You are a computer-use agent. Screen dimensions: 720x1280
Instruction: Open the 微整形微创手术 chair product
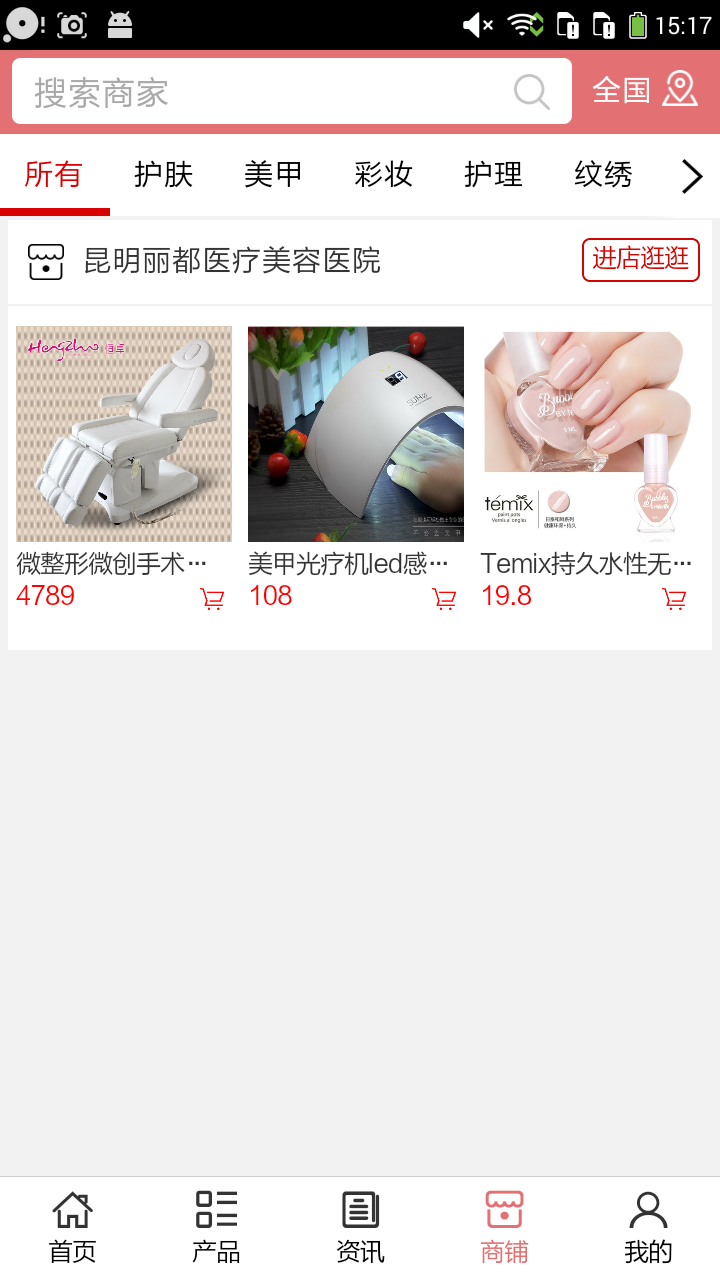pos(124,434)
